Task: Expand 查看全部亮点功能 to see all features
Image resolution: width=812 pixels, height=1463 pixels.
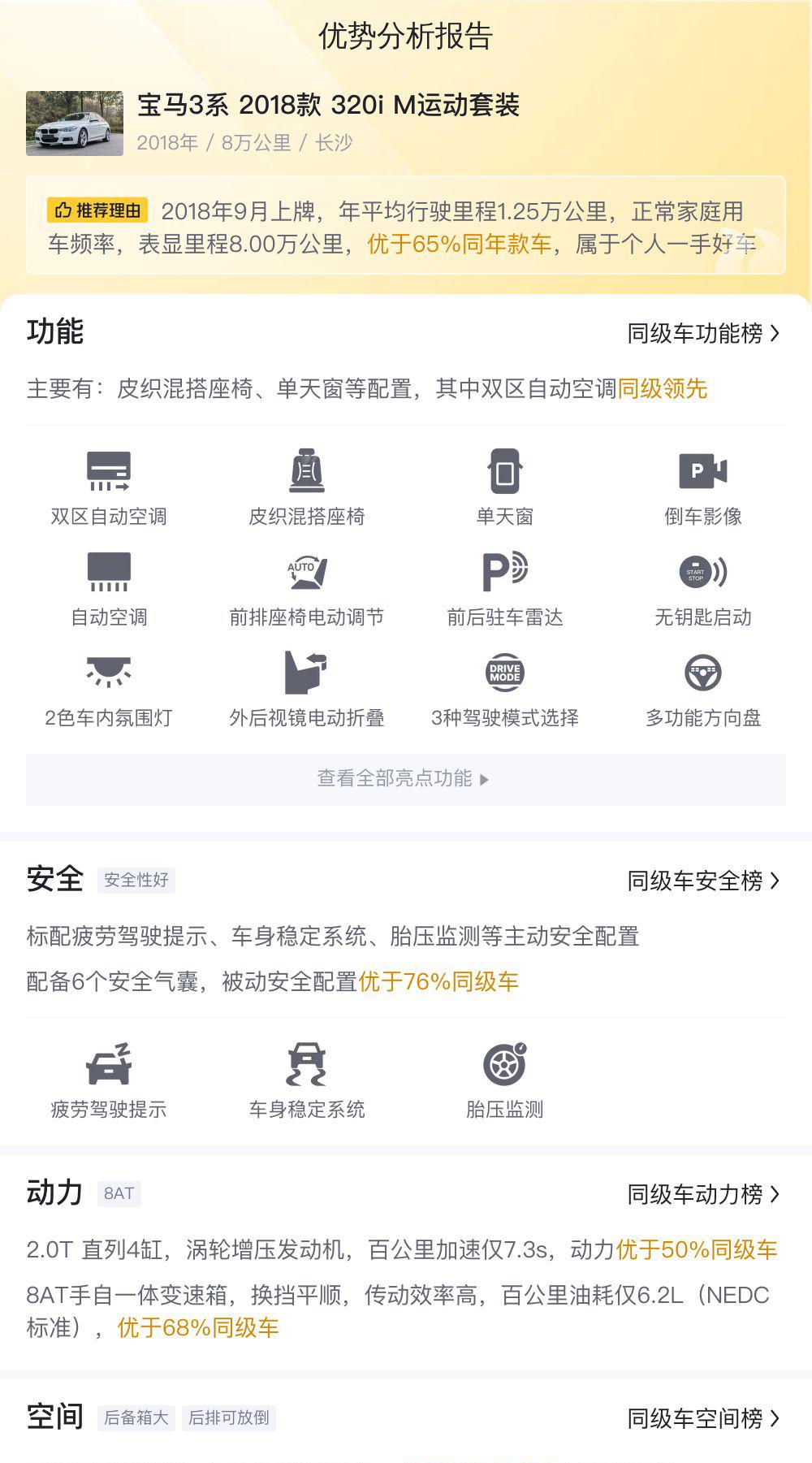Action: click(x=406, y=779)
